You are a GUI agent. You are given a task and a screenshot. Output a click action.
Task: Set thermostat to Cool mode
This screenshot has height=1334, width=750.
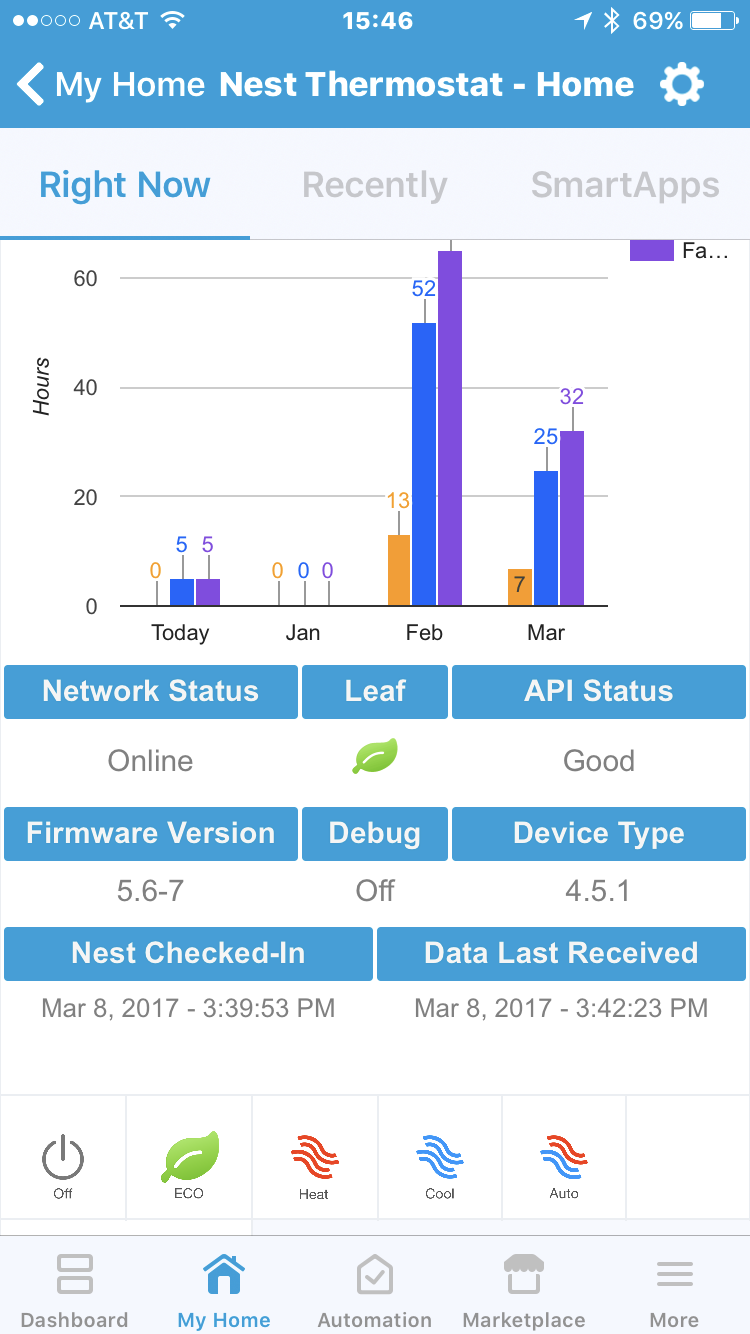coord(440,1165)
